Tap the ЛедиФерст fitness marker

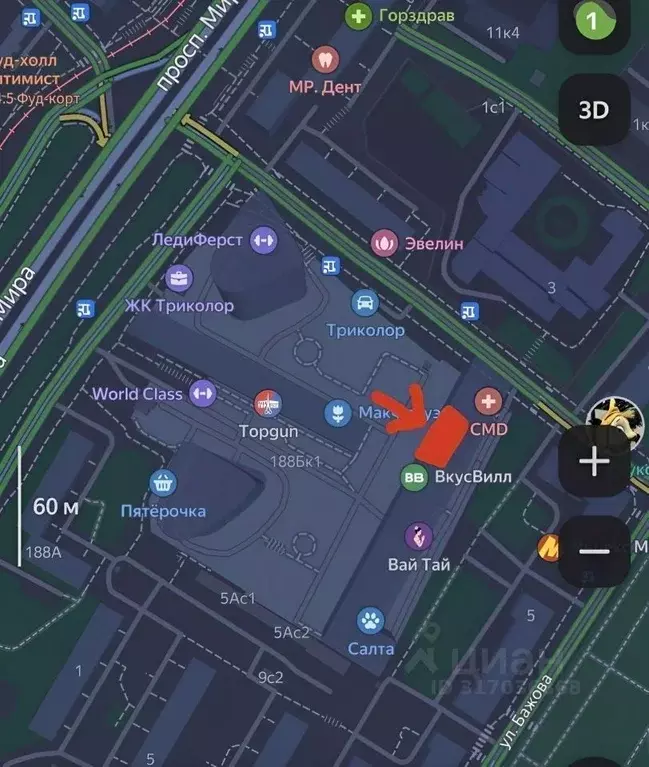pos(263,239)
